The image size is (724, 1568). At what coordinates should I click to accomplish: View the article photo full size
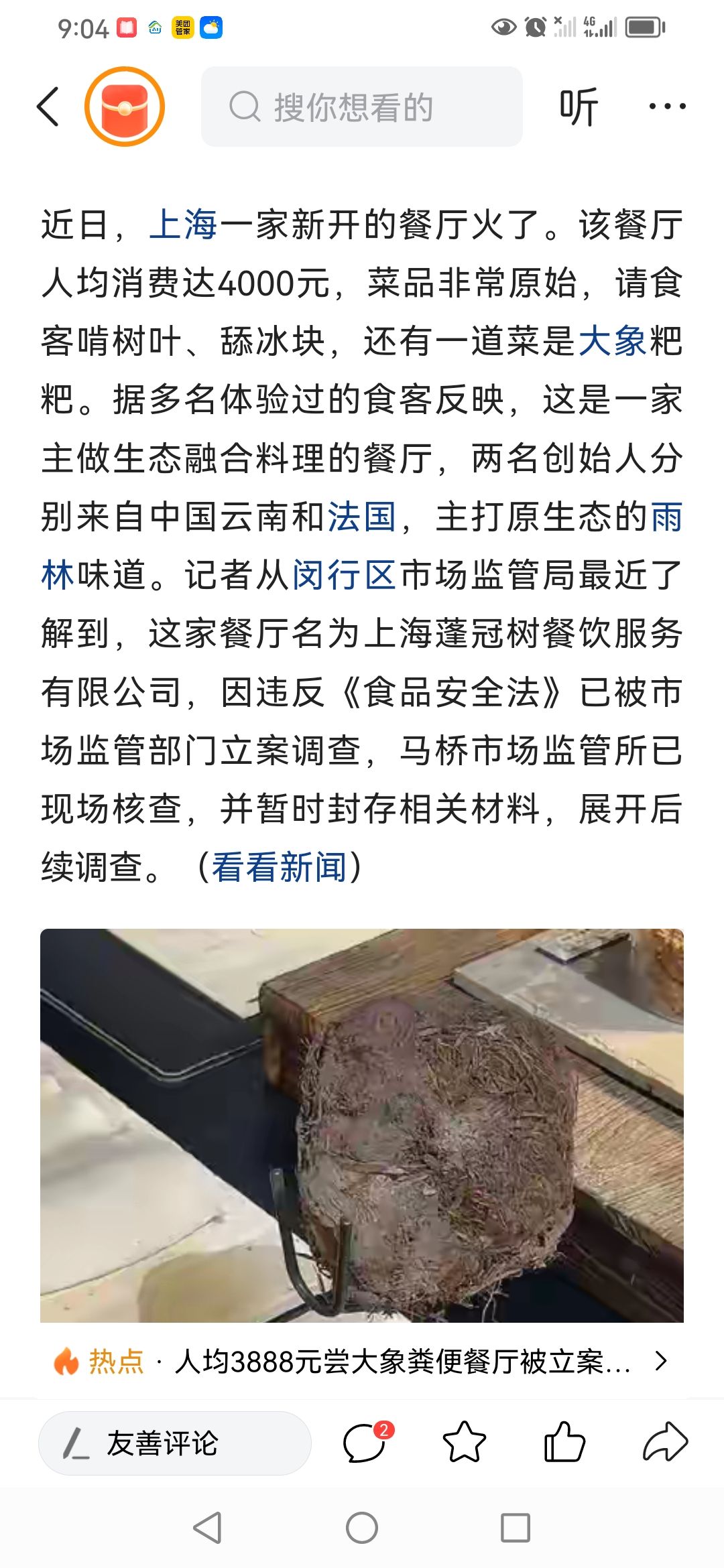pyautogui.click(x=362, y=1125)
